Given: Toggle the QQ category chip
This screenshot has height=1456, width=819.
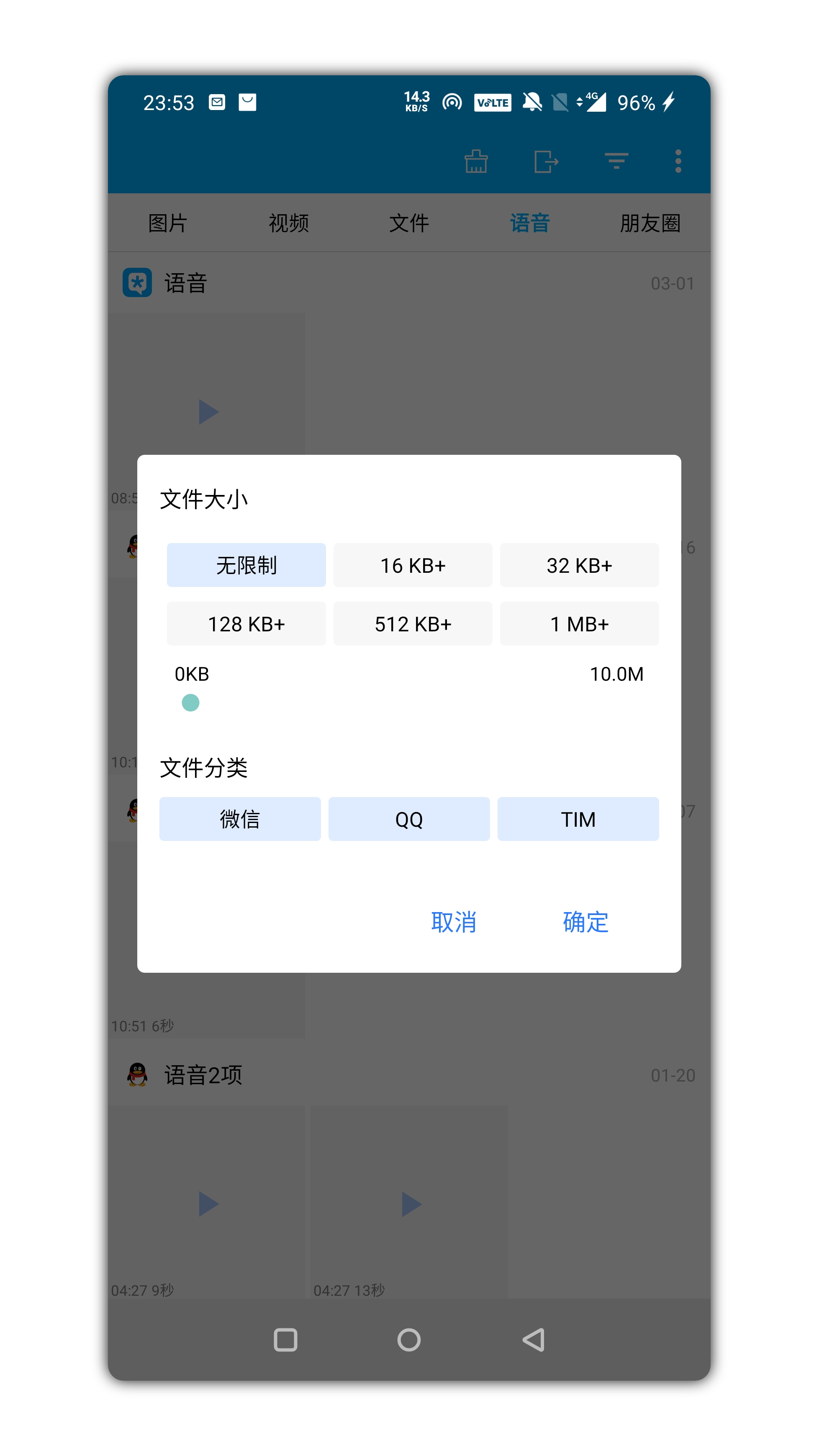Looking at the screenshot, I should 408,818.
